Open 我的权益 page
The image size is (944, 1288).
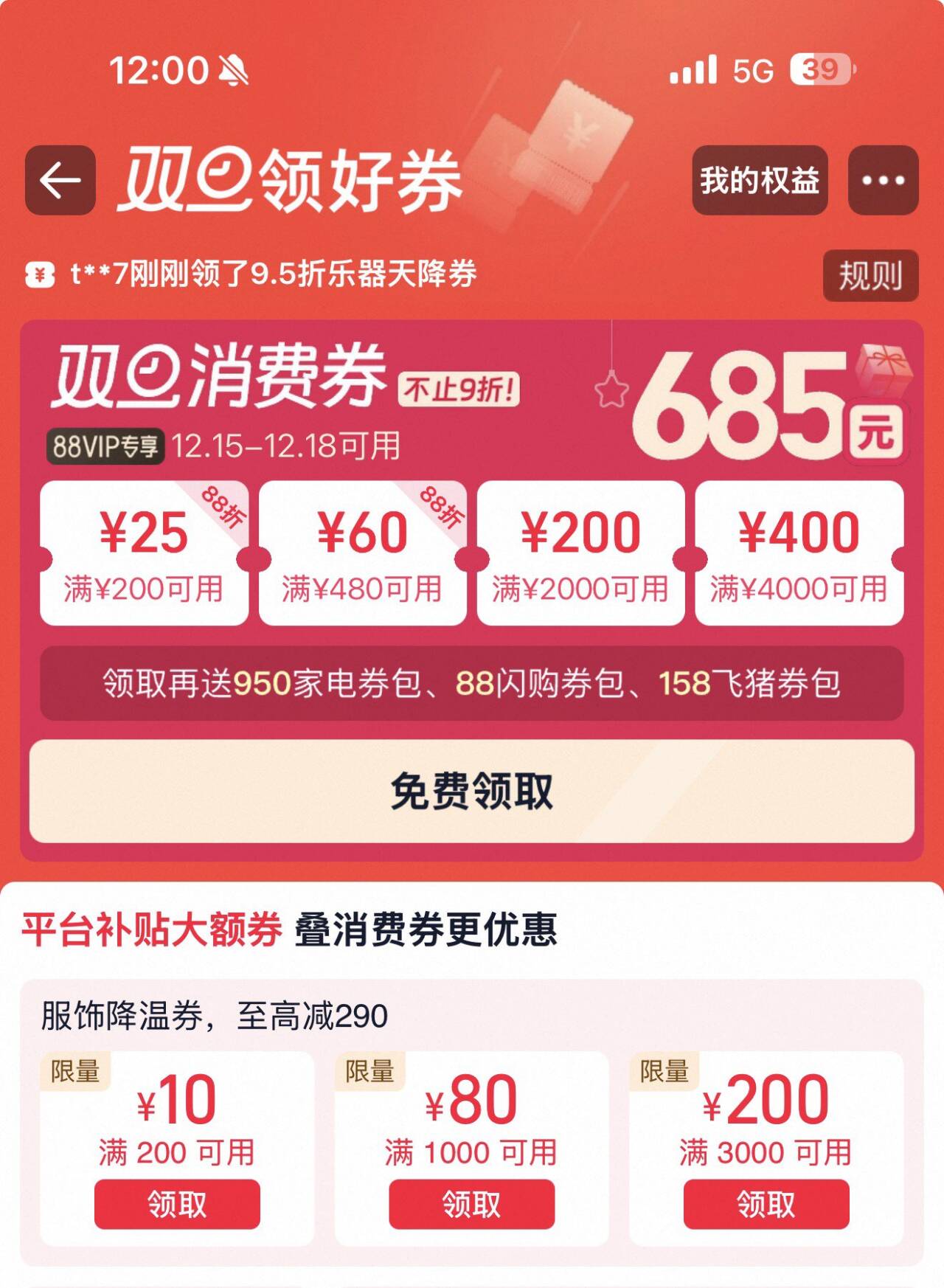coord(760,180)
